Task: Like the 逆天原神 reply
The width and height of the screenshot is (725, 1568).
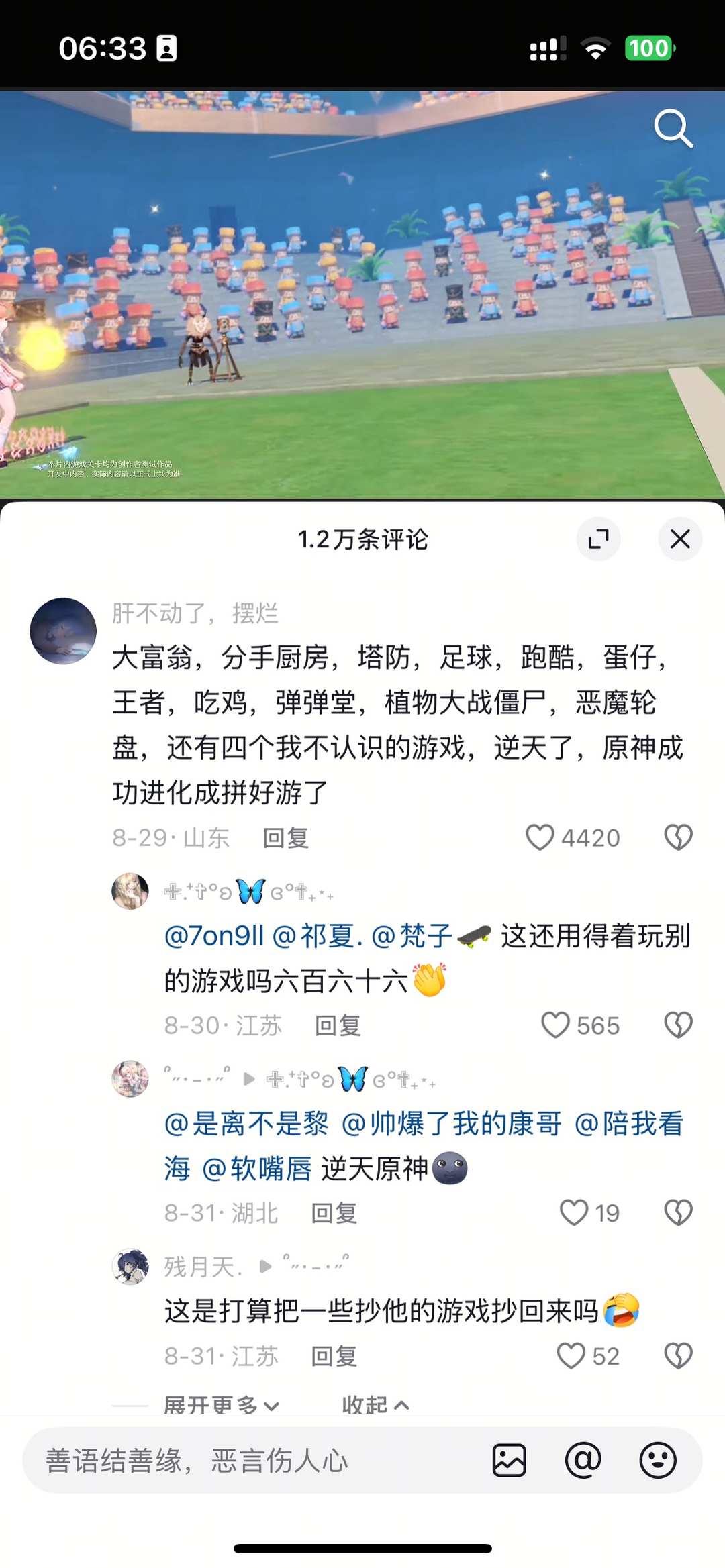Action: point(574,1212)
